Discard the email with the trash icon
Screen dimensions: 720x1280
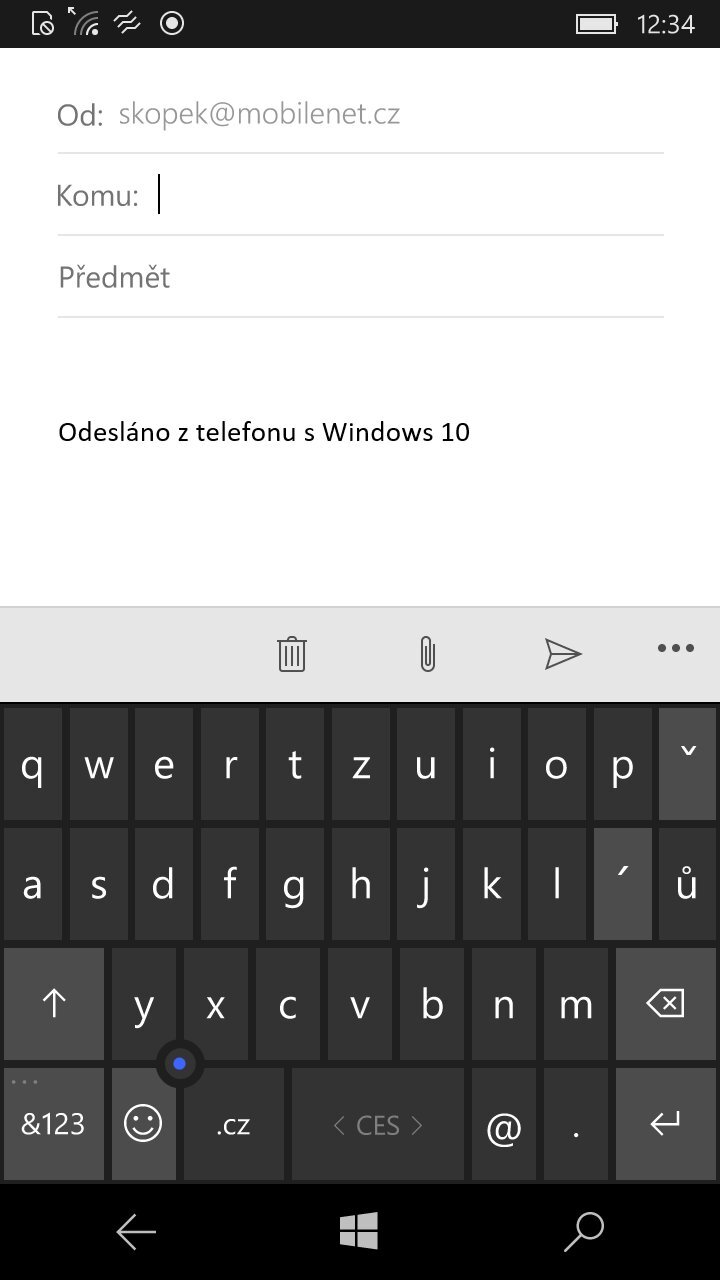291,654
